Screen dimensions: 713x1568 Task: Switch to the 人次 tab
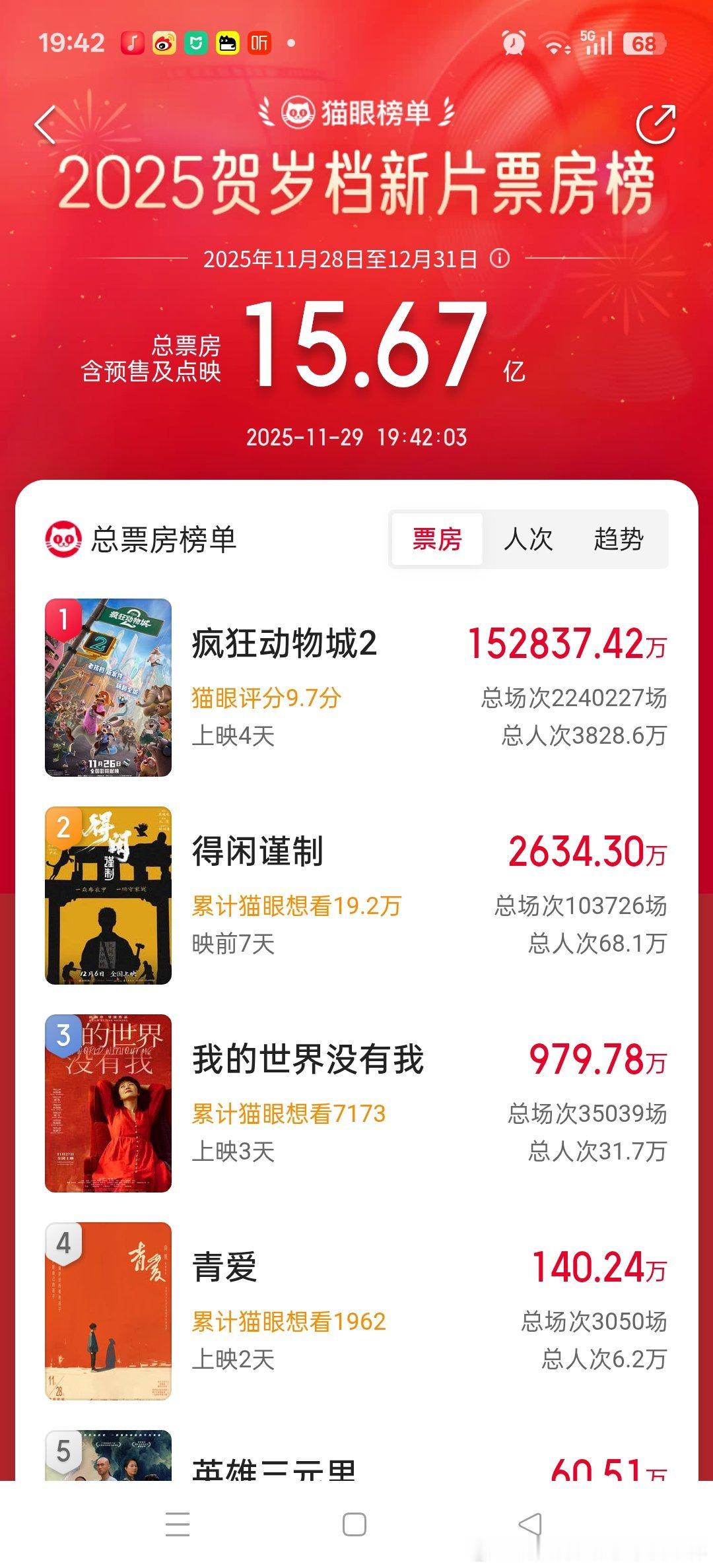[528, 539]
